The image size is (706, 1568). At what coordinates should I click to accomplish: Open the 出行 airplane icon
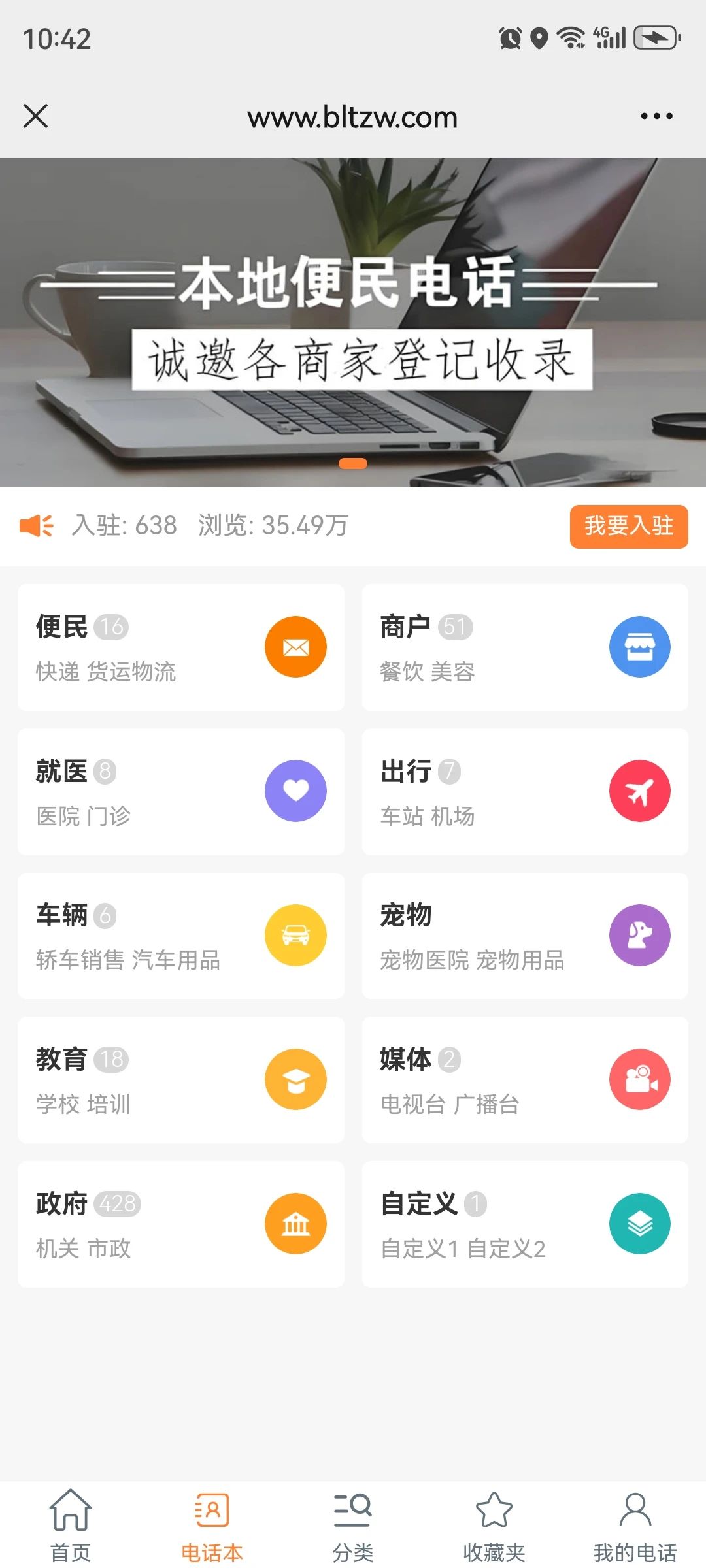(640, 791)
